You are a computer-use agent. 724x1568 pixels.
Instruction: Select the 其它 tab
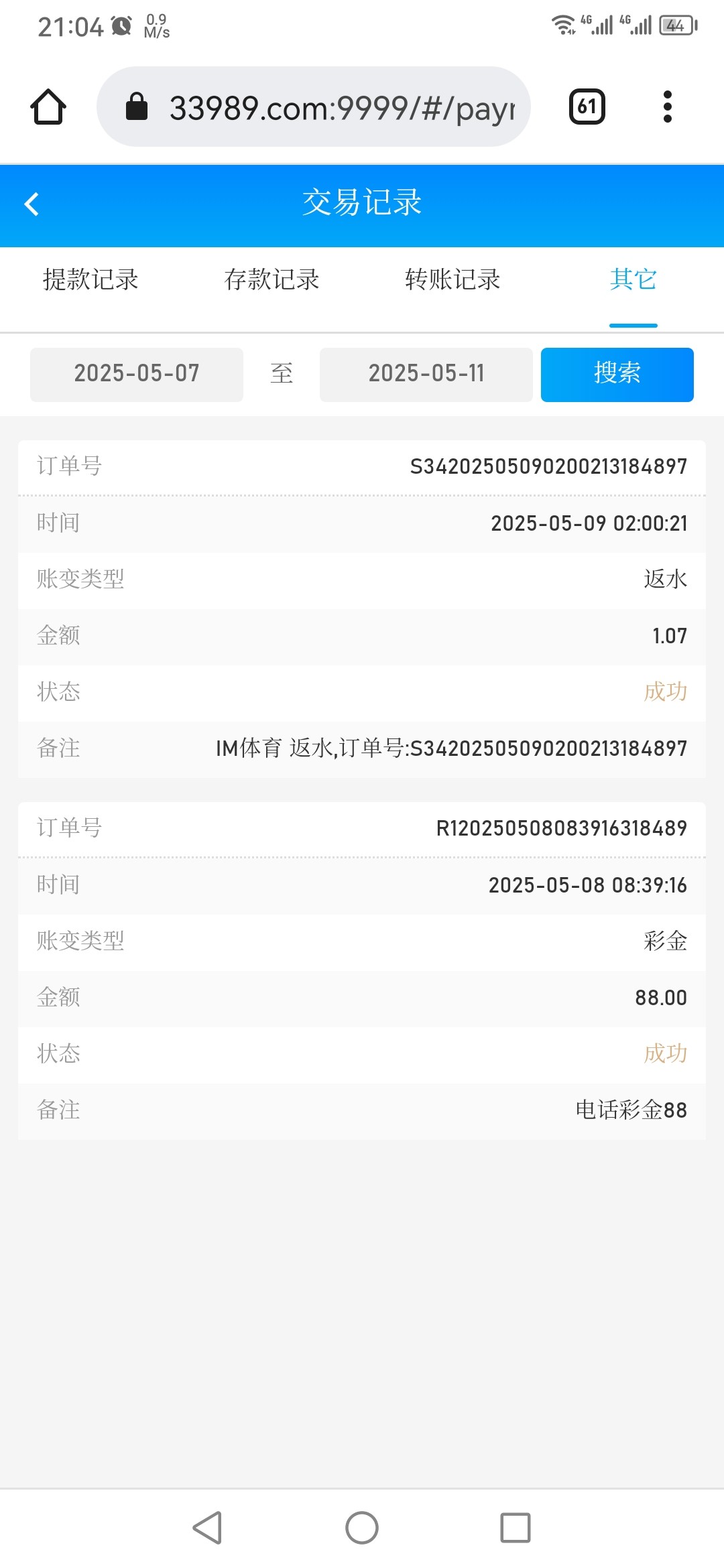633,279
